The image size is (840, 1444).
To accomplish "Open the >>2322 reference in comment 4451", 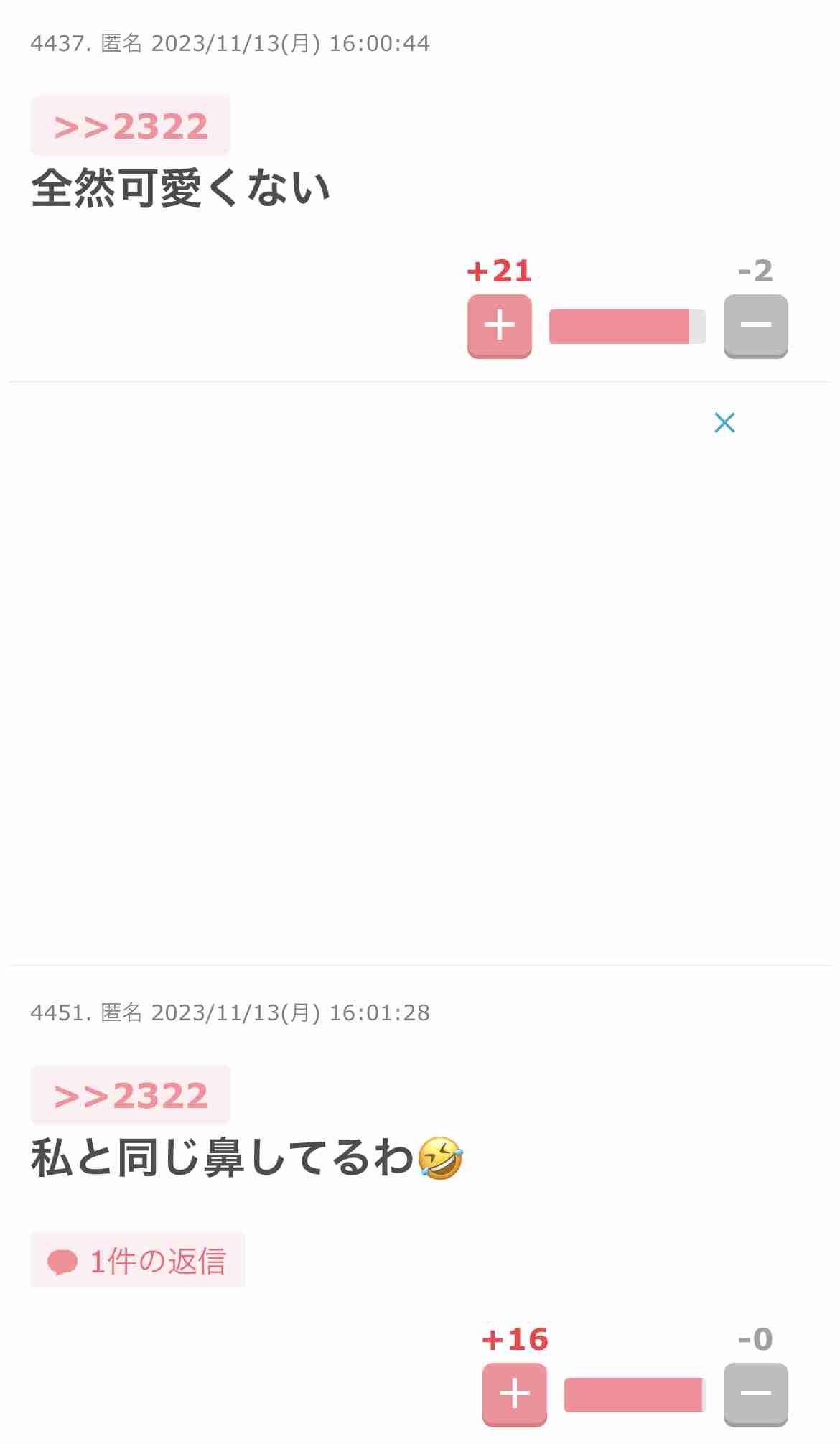I will tap(131, 1095).
